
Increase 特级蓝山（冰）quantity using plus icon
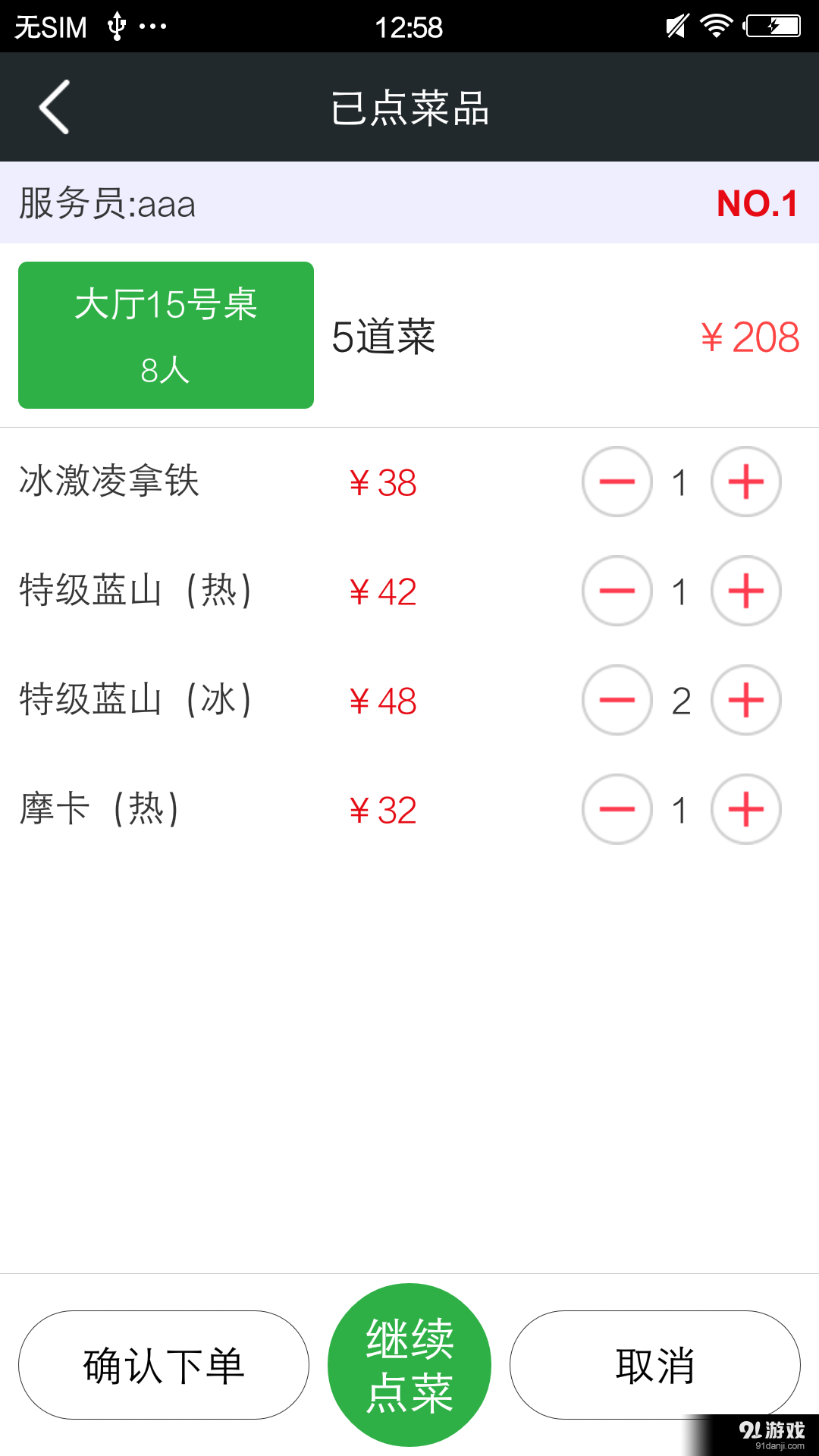pos(745,701)
